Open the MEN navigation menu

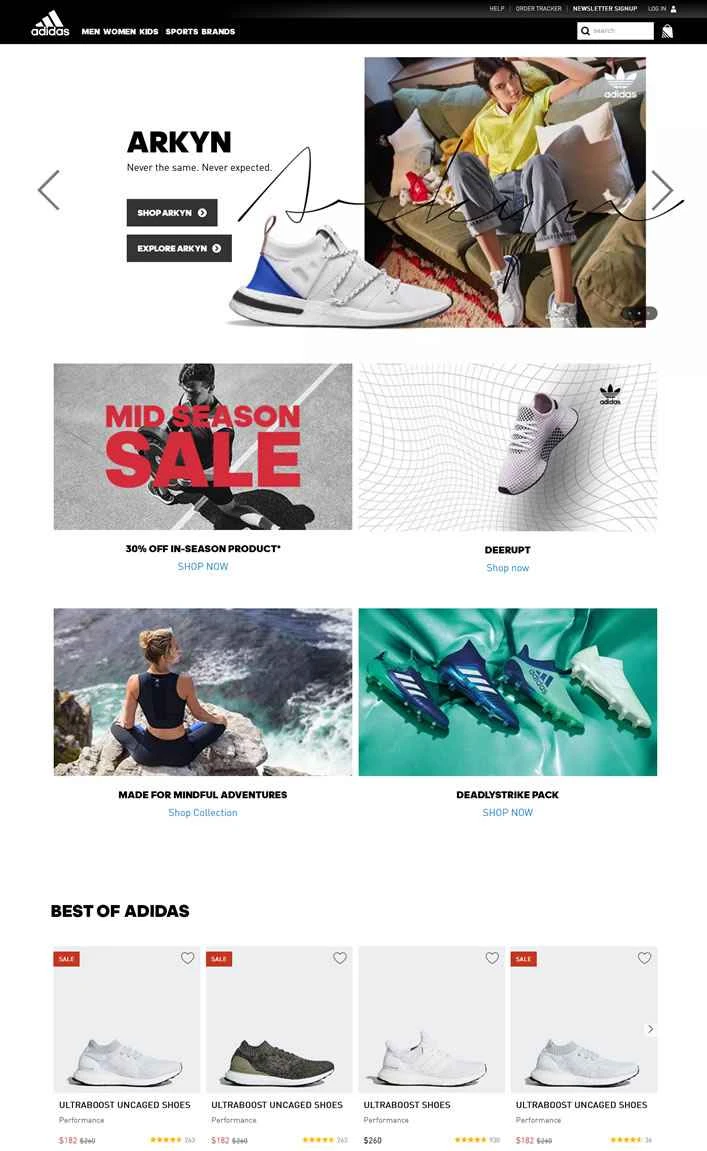91,32
